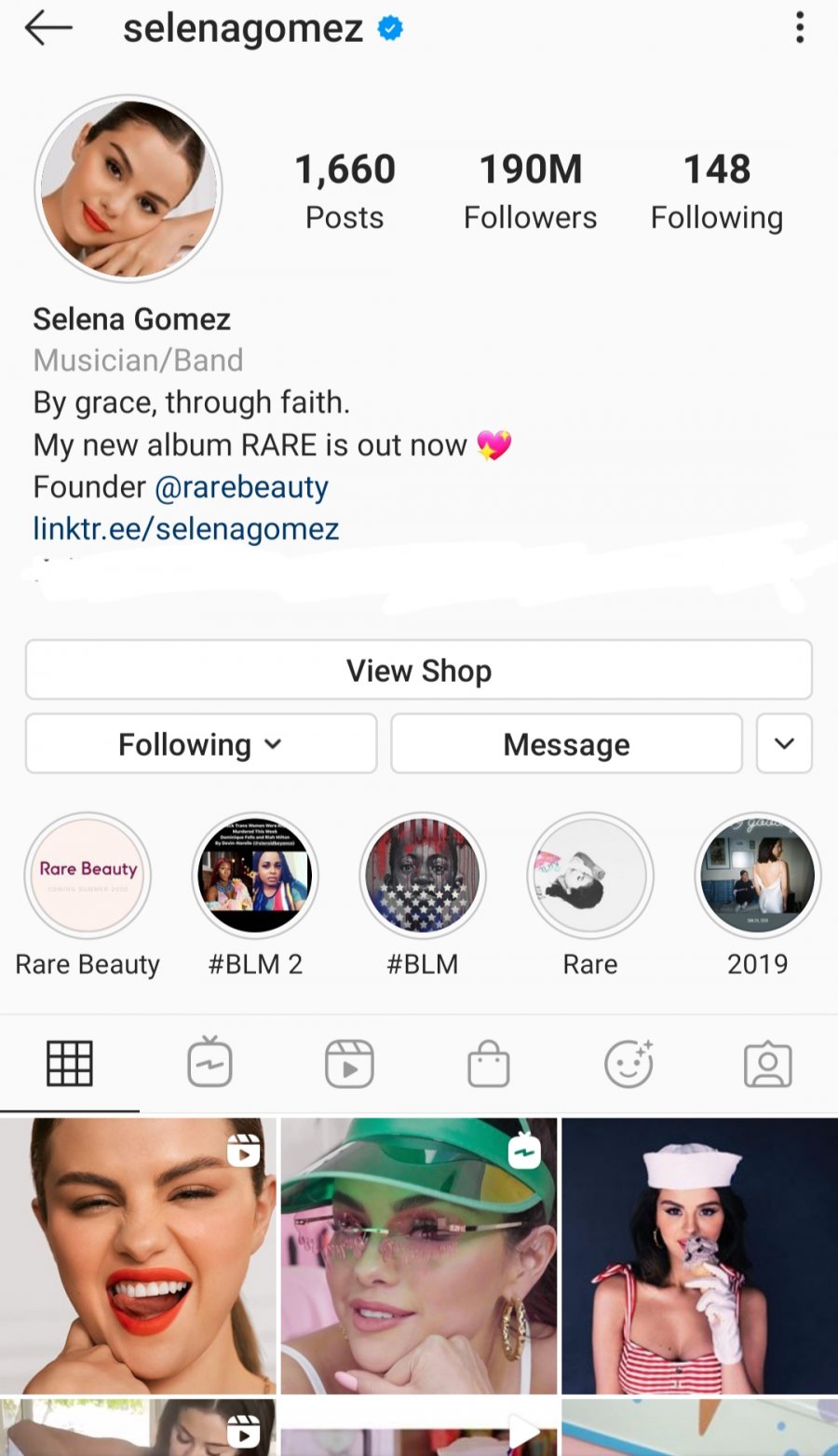Open the #BLM 2 story highlight
This screenshot has height=1456, width=838.
click(x=255, y=876)
